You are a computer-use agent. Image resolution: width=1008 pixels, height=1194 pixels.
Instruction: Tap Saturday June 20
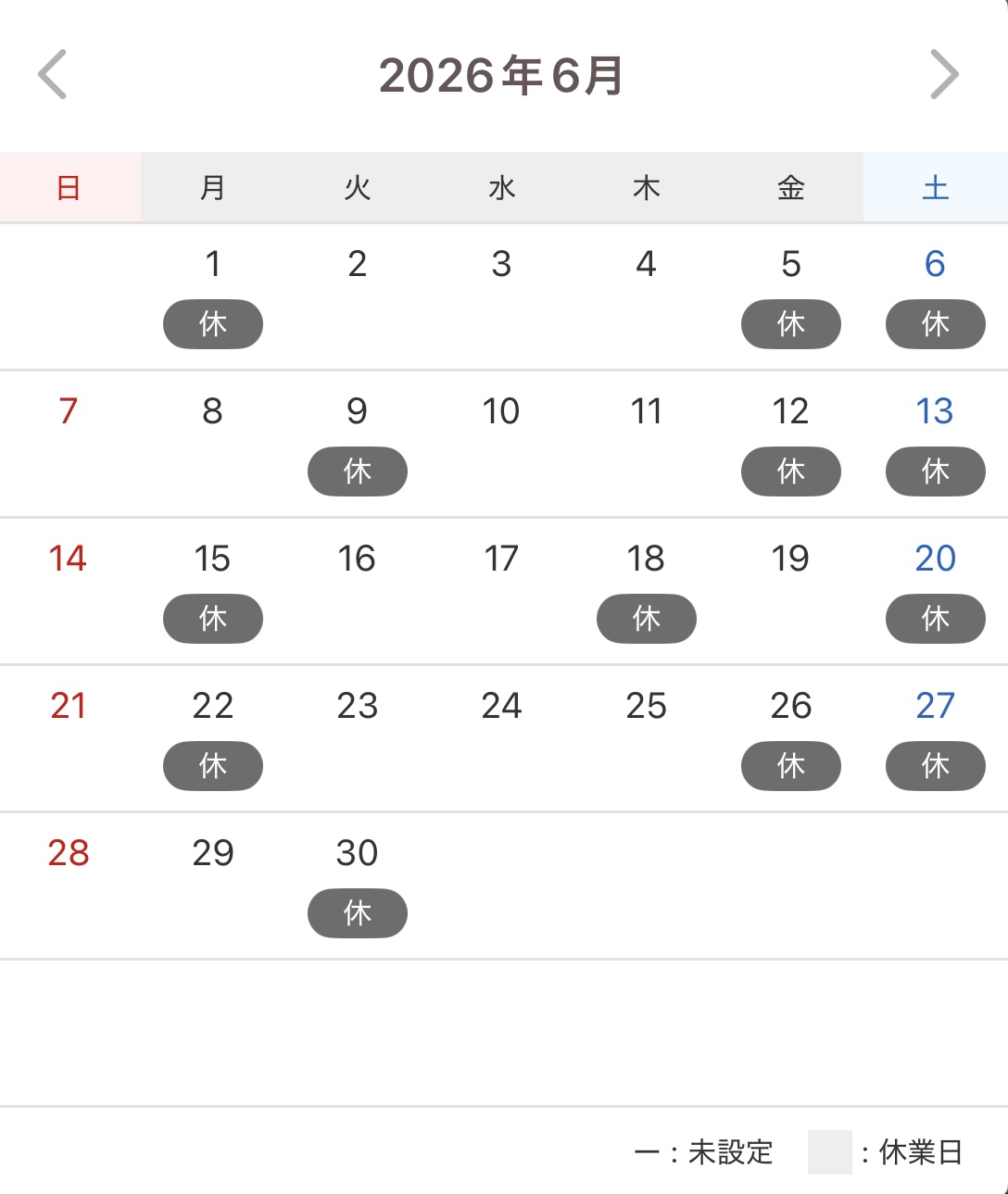point(935,589)
